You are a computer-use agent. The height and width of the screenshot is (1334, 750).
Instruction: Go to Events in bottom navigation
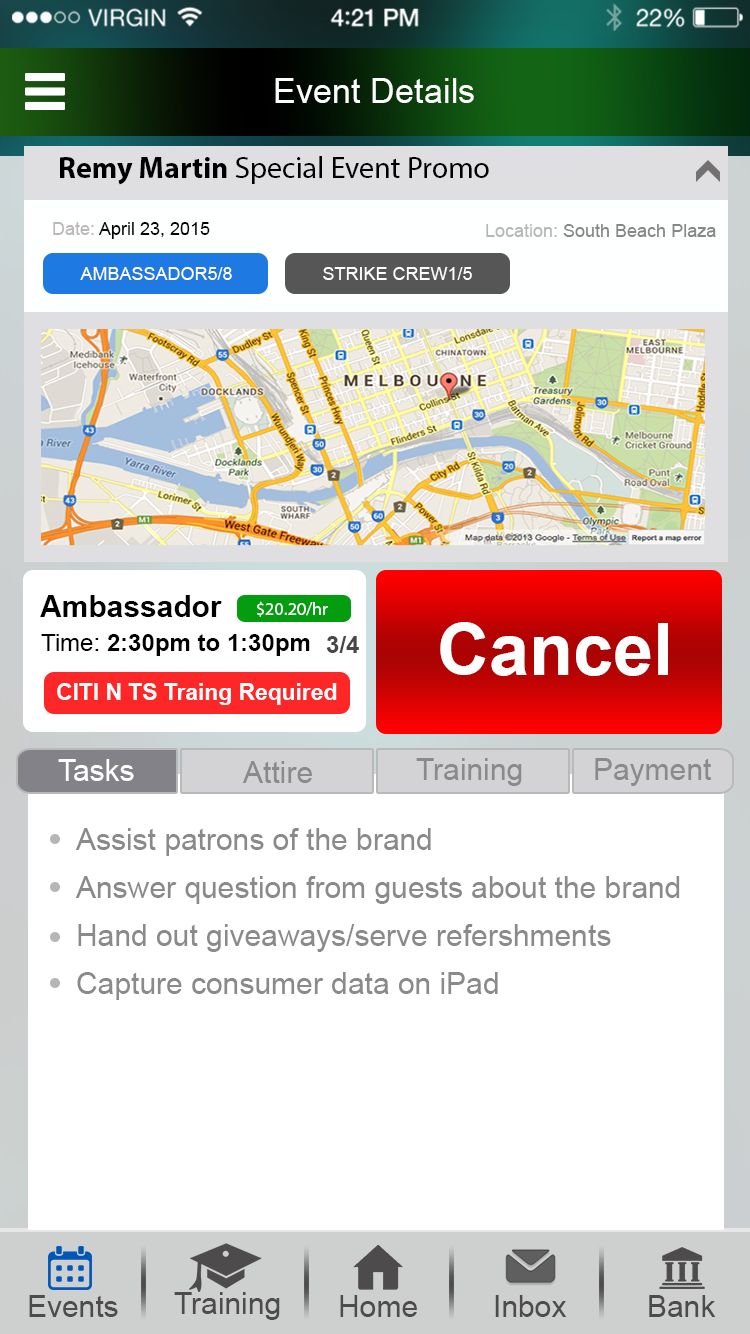(72, 1283)
